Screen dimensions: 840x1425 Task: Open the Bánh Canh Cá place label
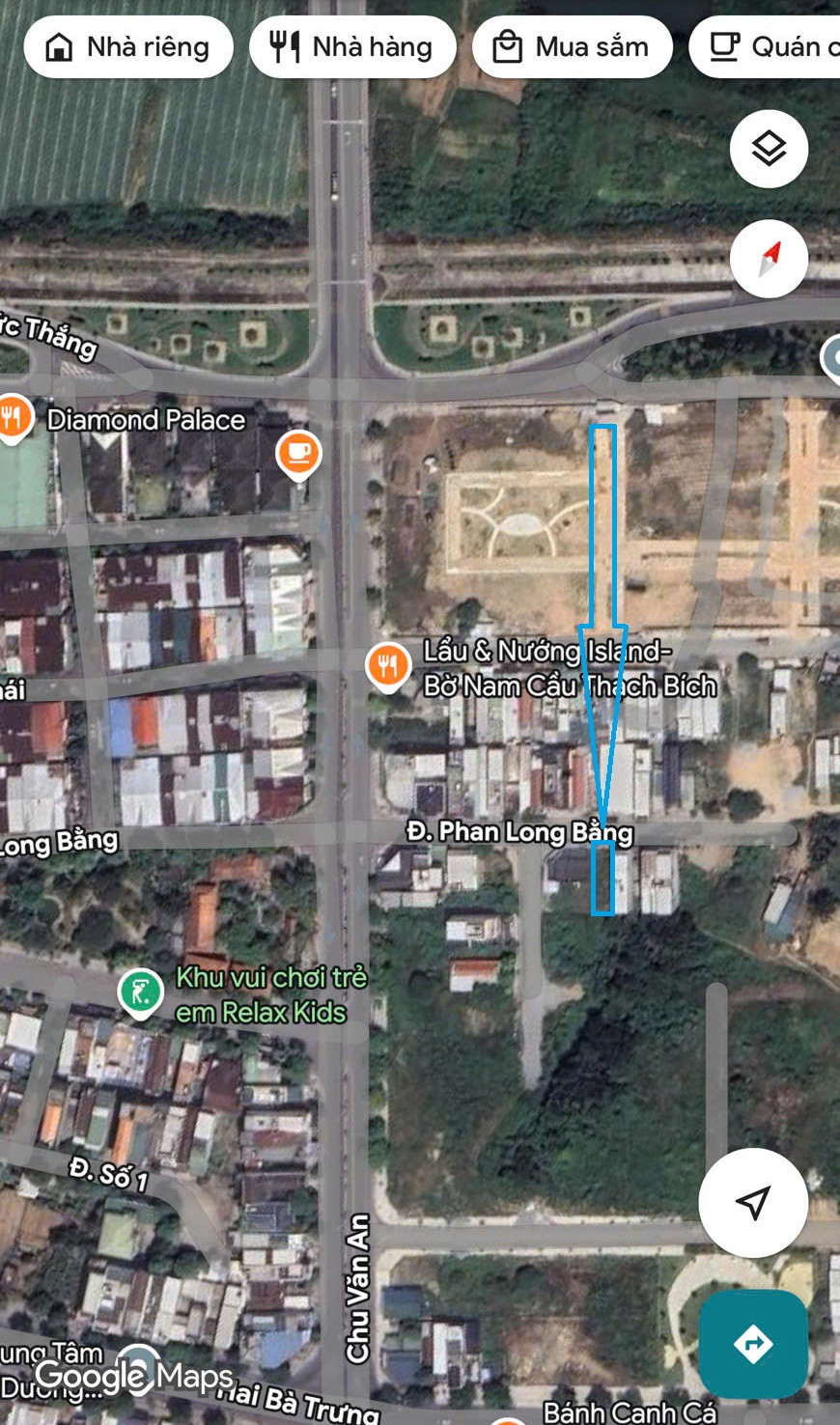tap(630, 1412)
